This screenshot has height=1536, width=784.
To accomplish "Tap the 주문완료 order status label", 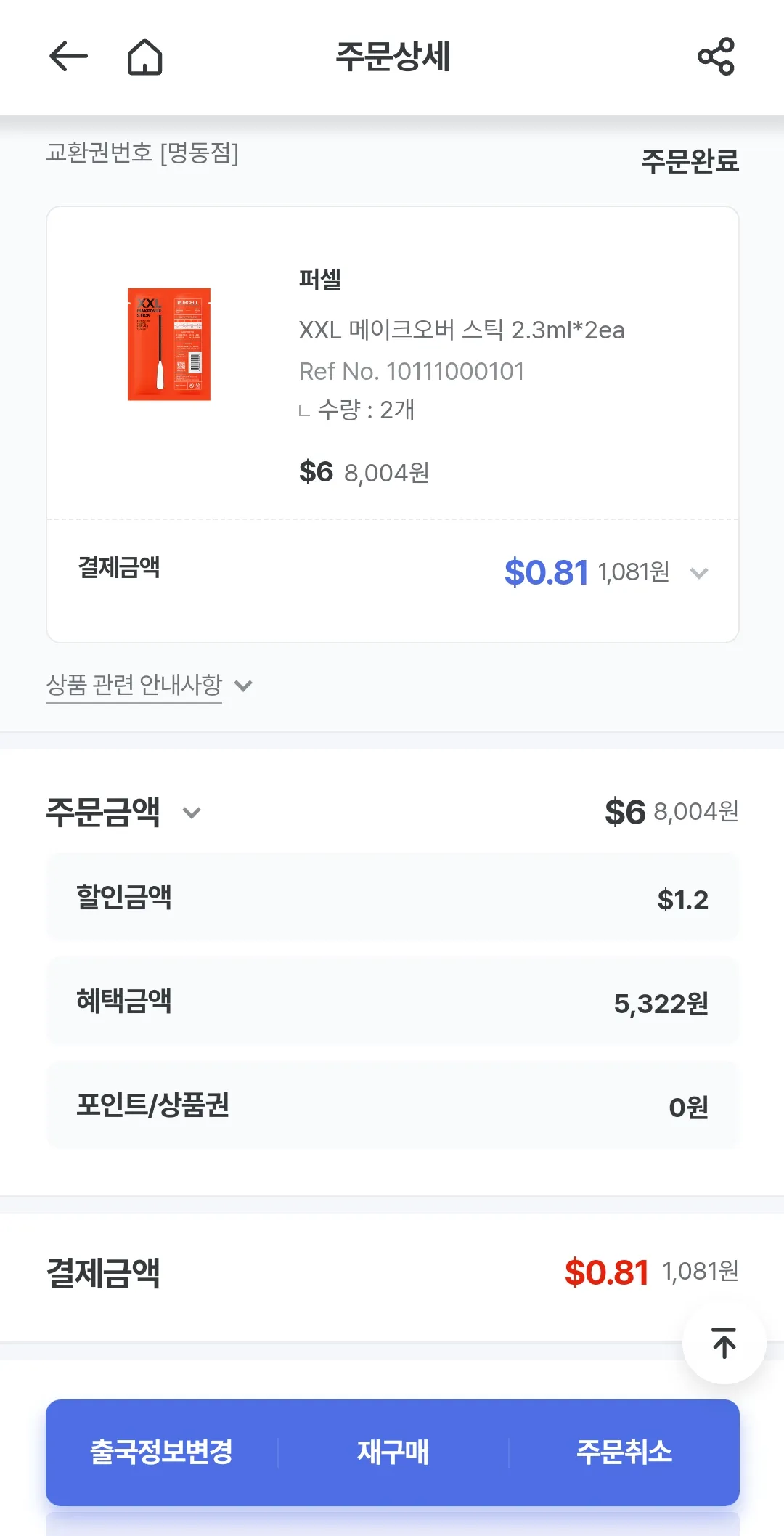I will point(690,161).
